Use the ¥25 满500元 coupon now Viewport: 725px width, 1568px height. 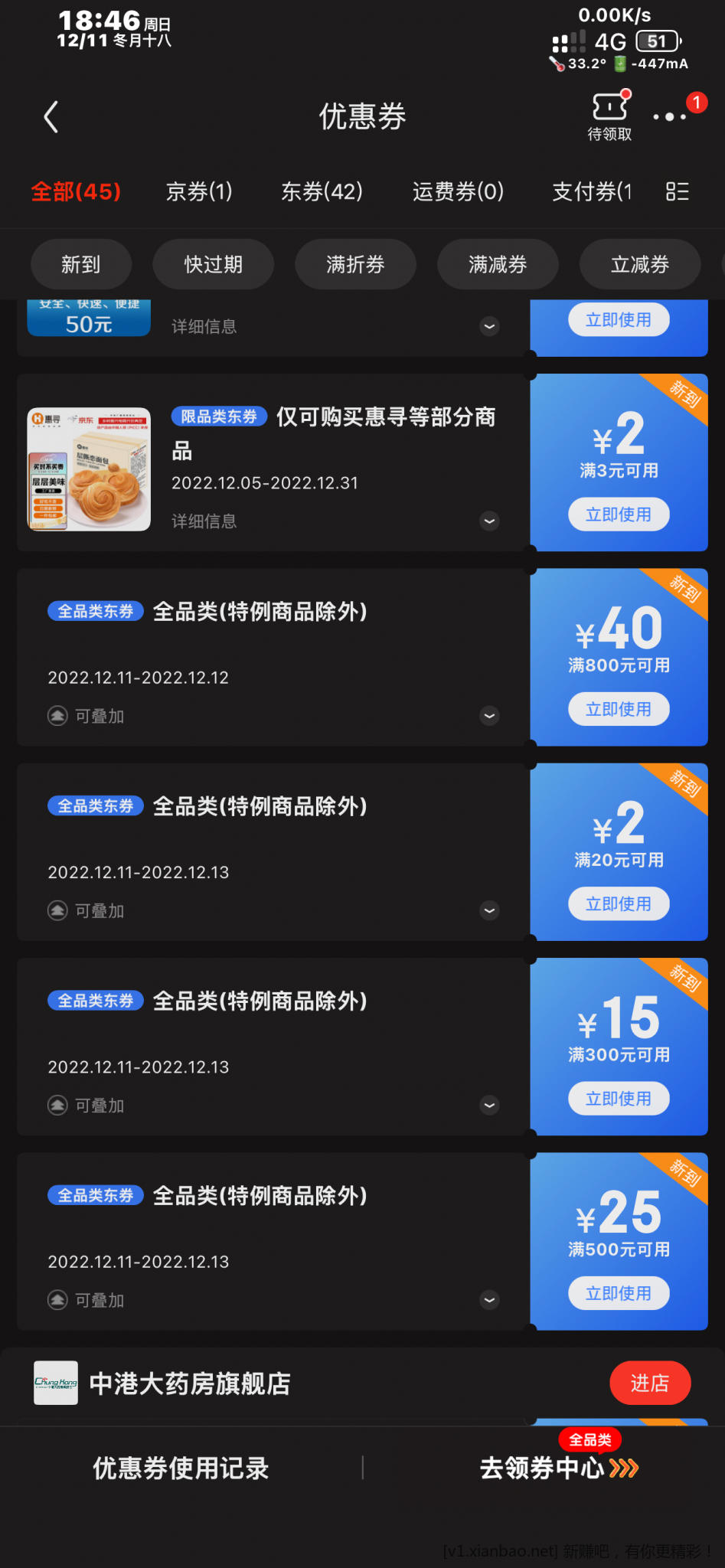click(619, 1293)
